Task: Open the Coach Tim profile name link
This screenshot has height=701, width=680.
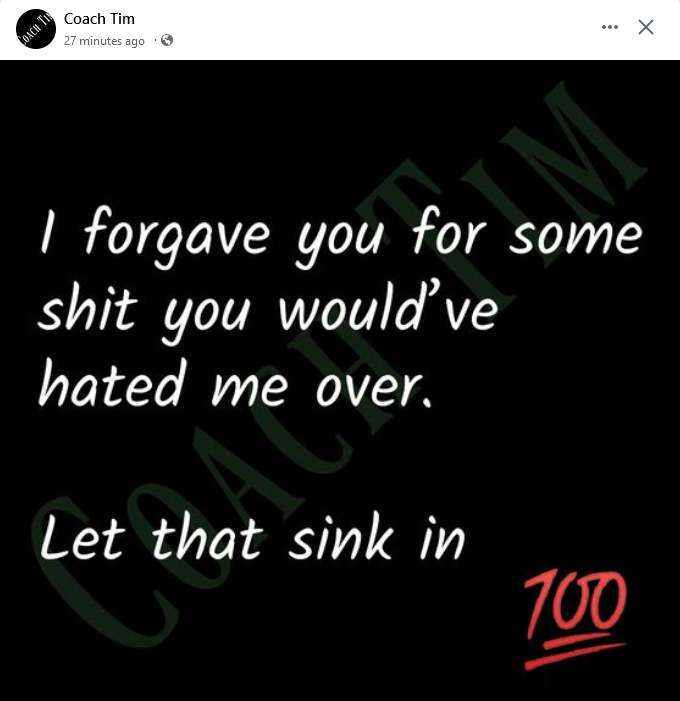Action: pyautogui.click(x=99, y=19)
